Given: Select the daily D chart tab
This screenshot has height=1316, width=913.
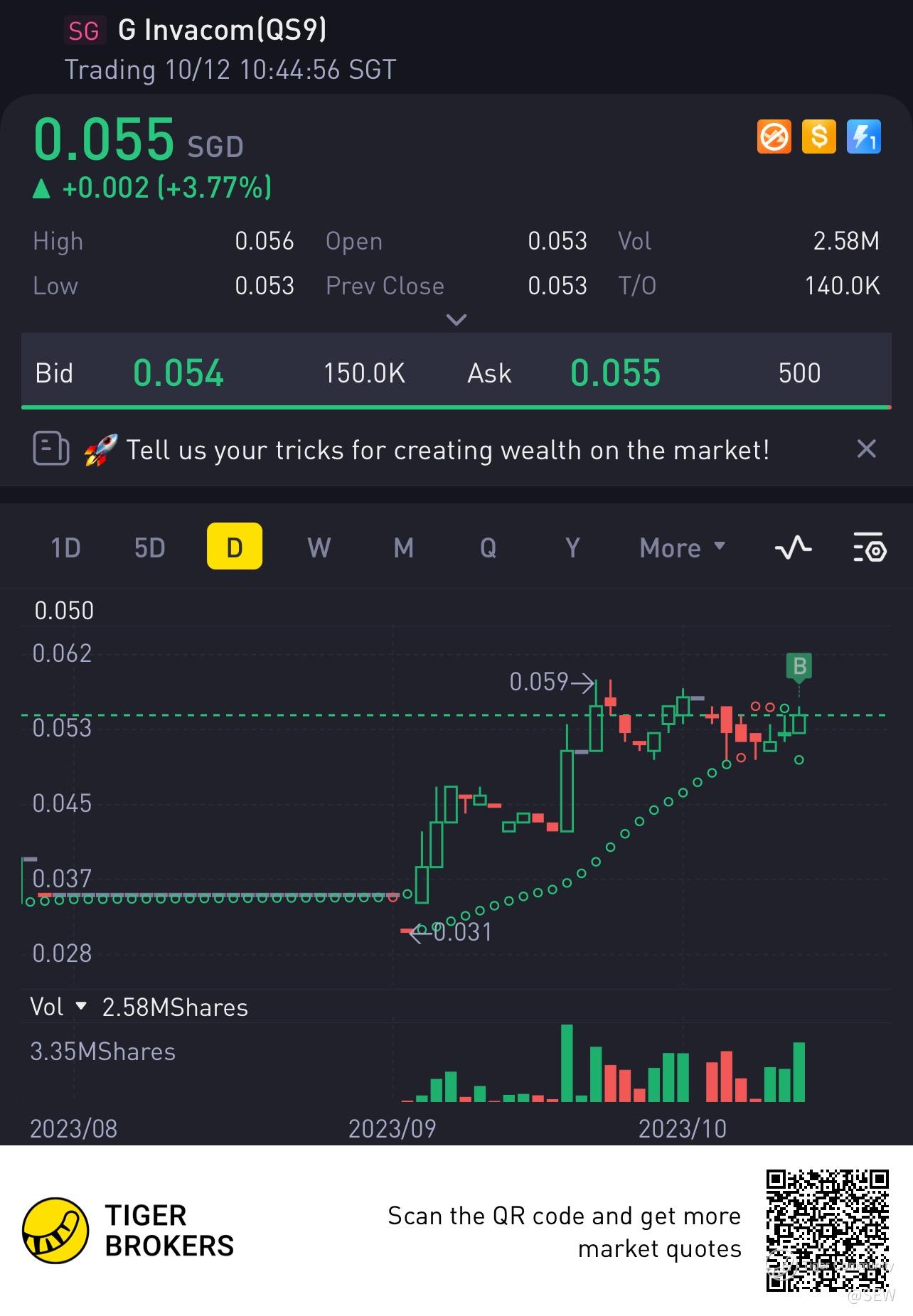Looking at the screenshot, I should click(x=234, y=547).
